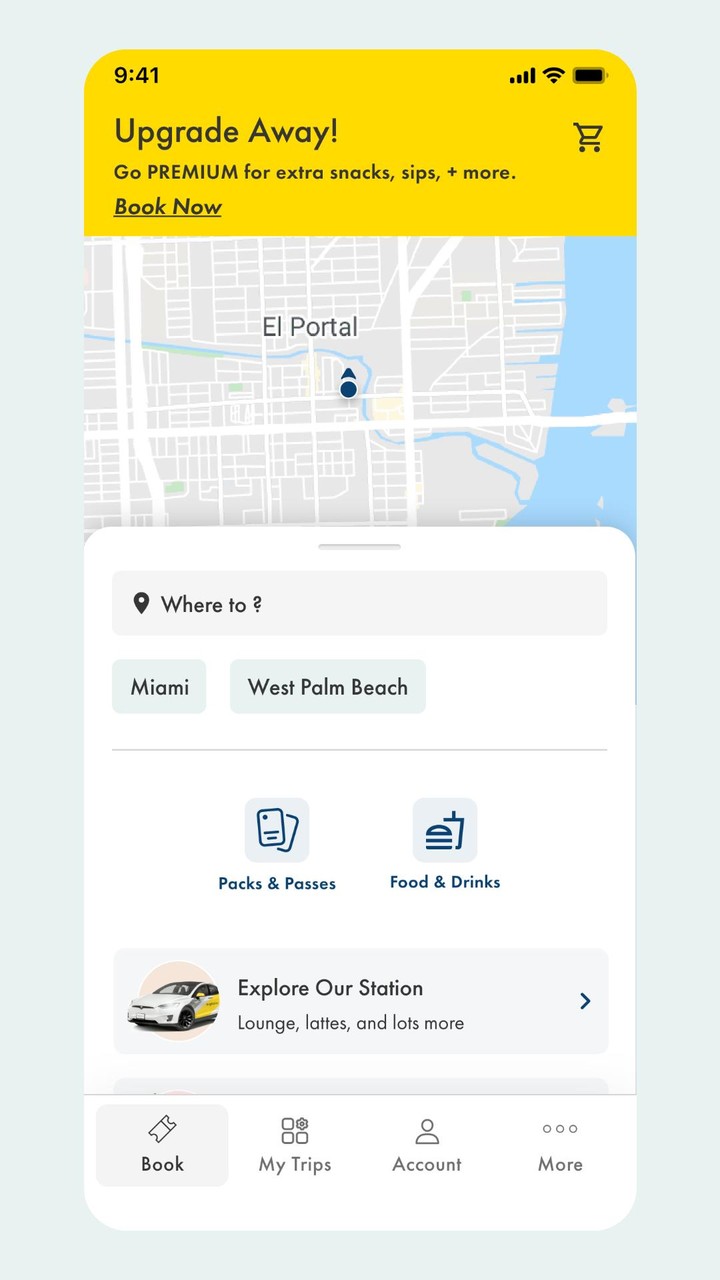Image resolution: width=720 pixels, height=1280 pixels.
Task: Follow the Book Now link
Action: pos(168,207)
